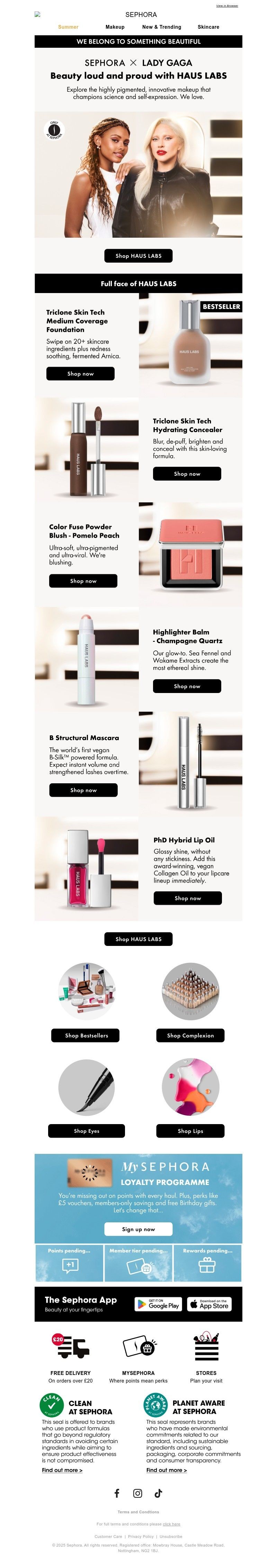
Task: Shop now for PhD Hybrid Lip Oil
Action: click(188, 899)
